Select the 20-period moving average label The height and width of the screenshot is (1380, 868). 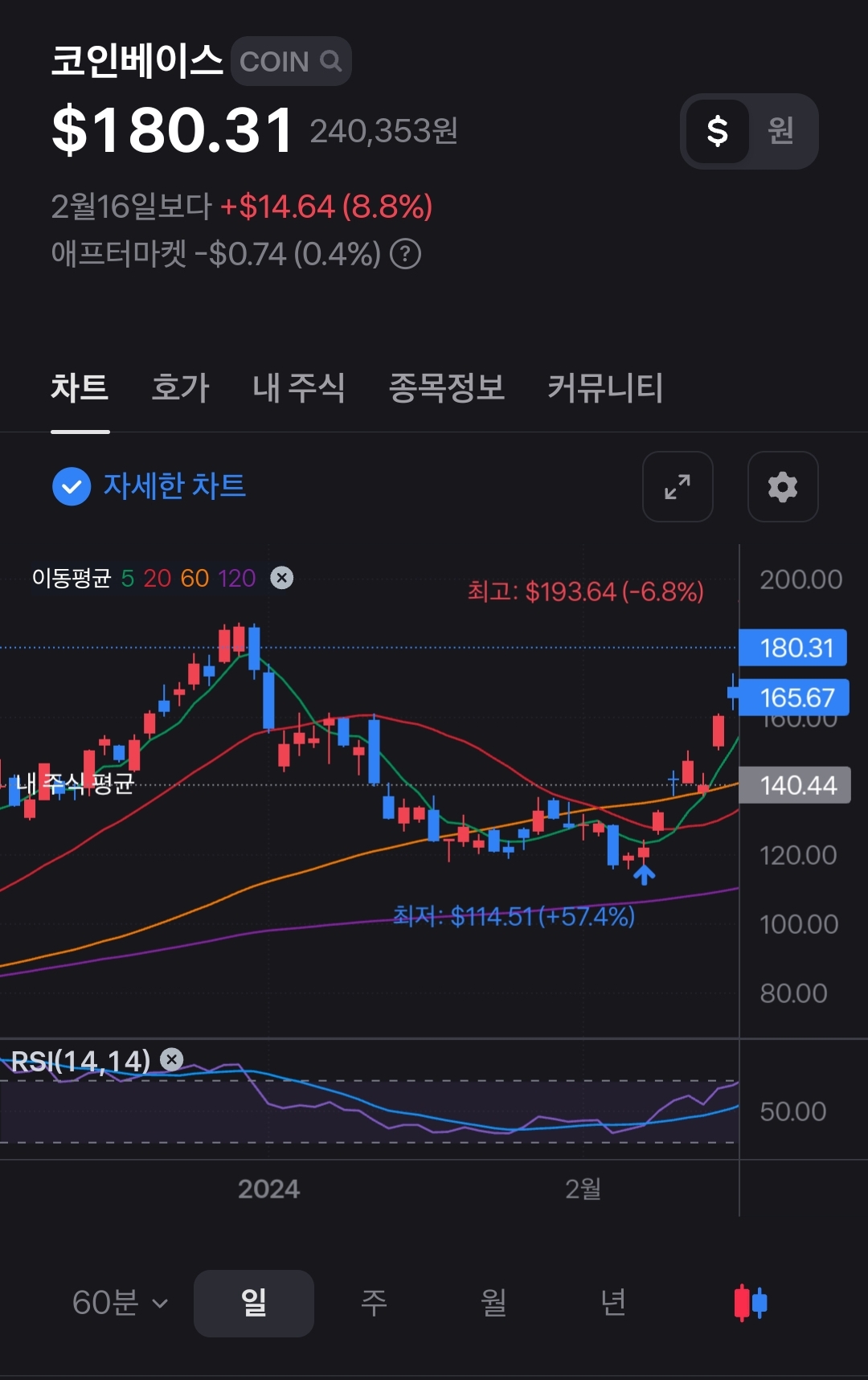click(x=158, y=579)
